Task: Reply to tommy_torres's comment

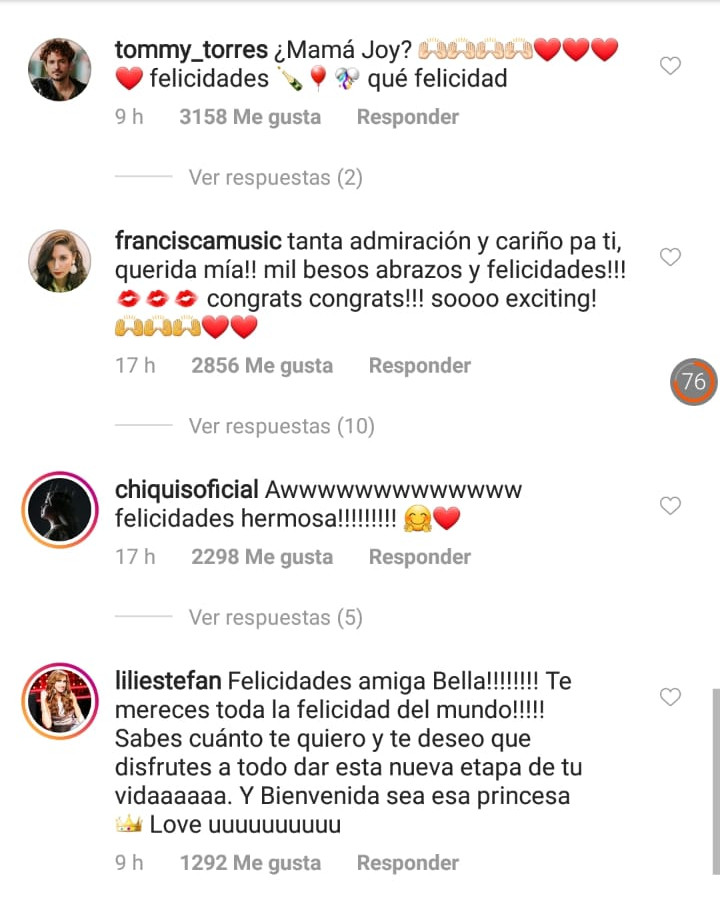Action: 408,117
